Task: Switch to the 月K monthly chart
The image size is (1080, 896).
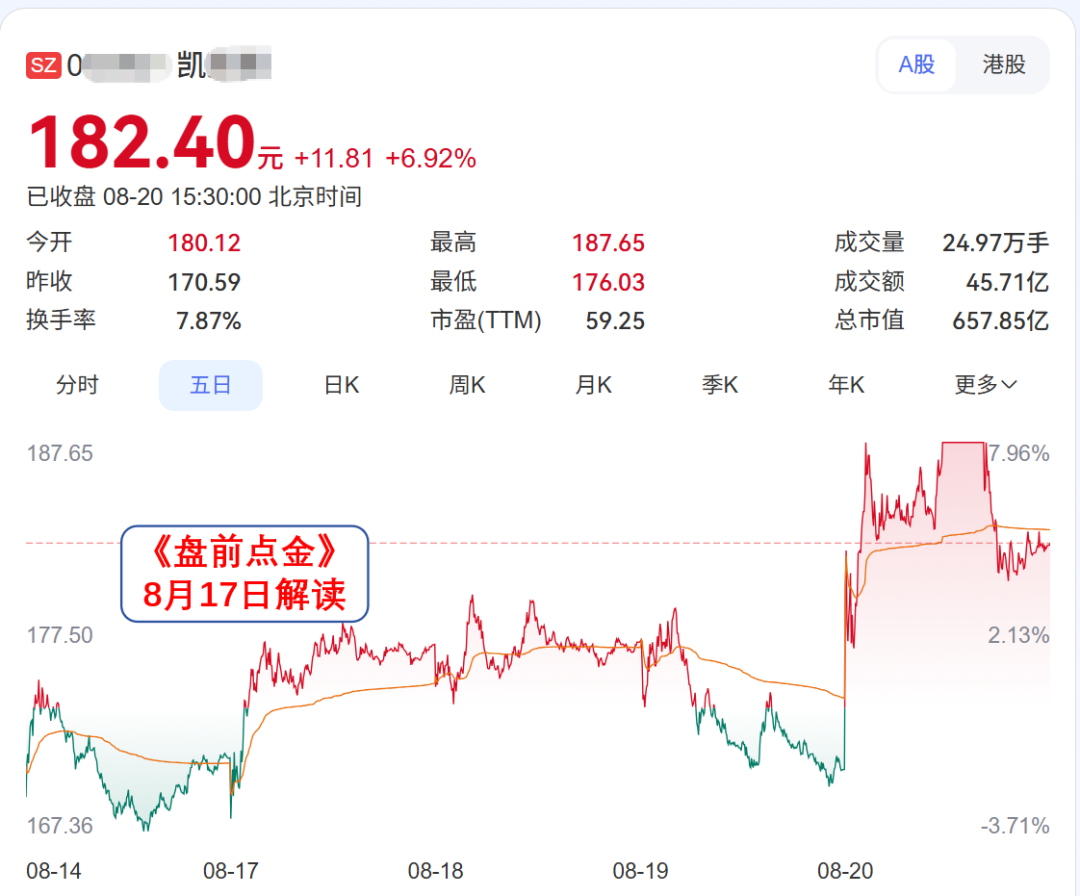Action: click(x=594, y=385)
